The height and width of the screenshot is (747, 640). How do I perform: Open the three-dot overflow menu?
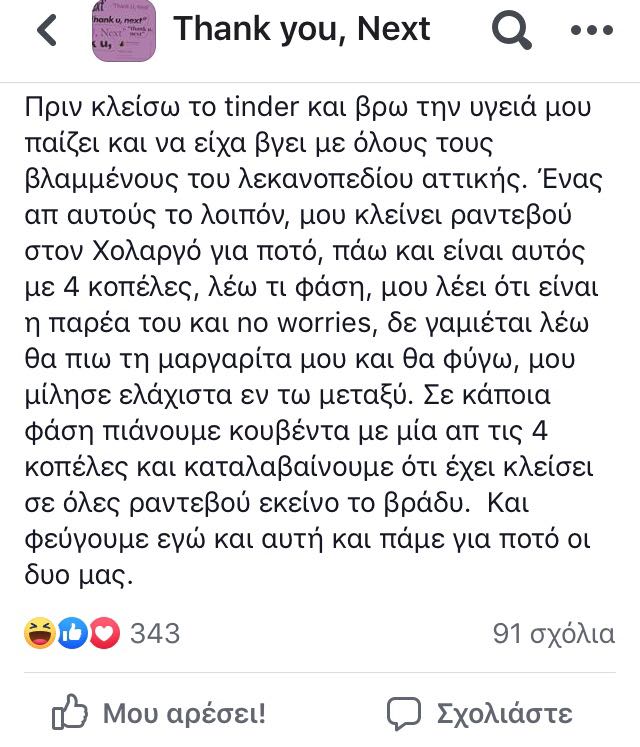click(590, 31)
